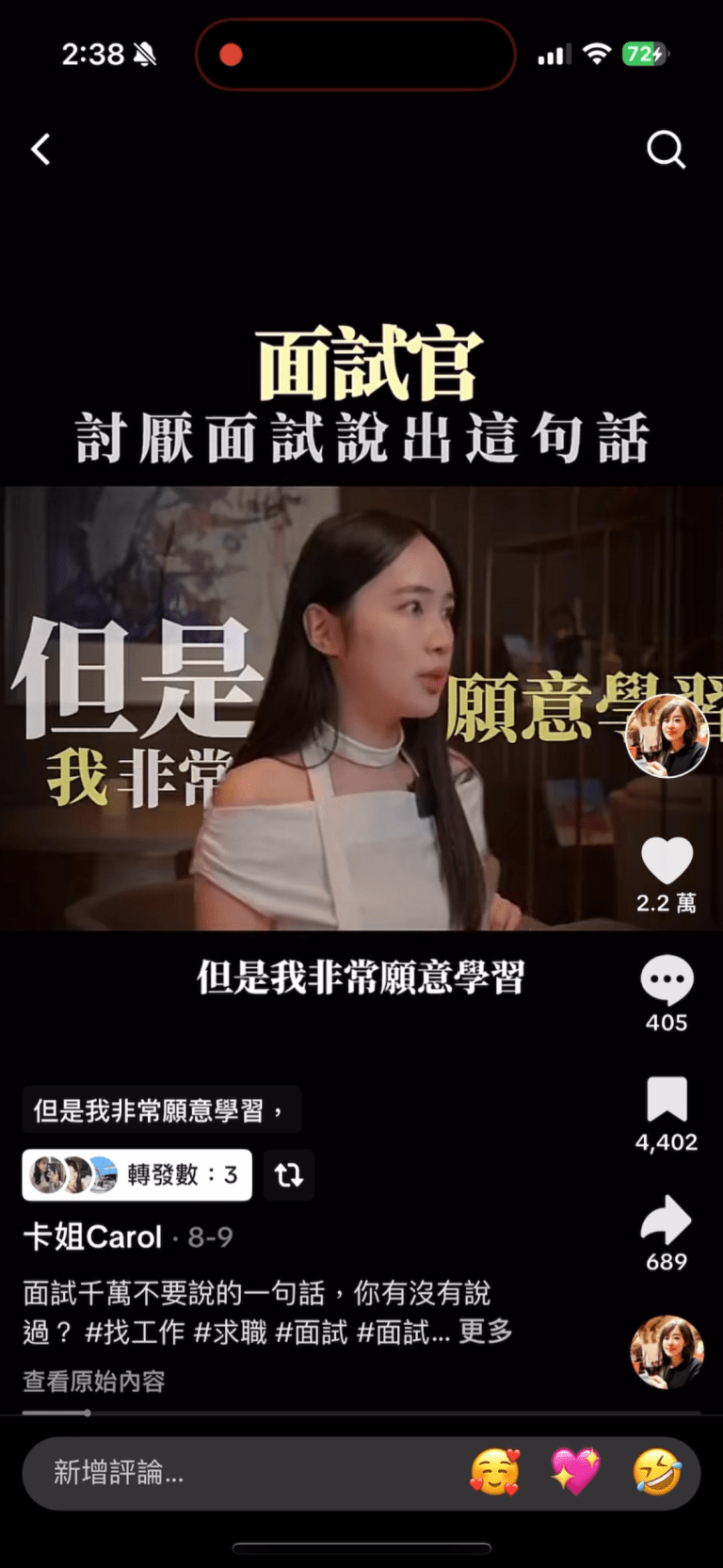View the 轉發數:3 reposts list
Image resolution: width=723 pixels, height=1568 pixels.
pos(137,1174)
